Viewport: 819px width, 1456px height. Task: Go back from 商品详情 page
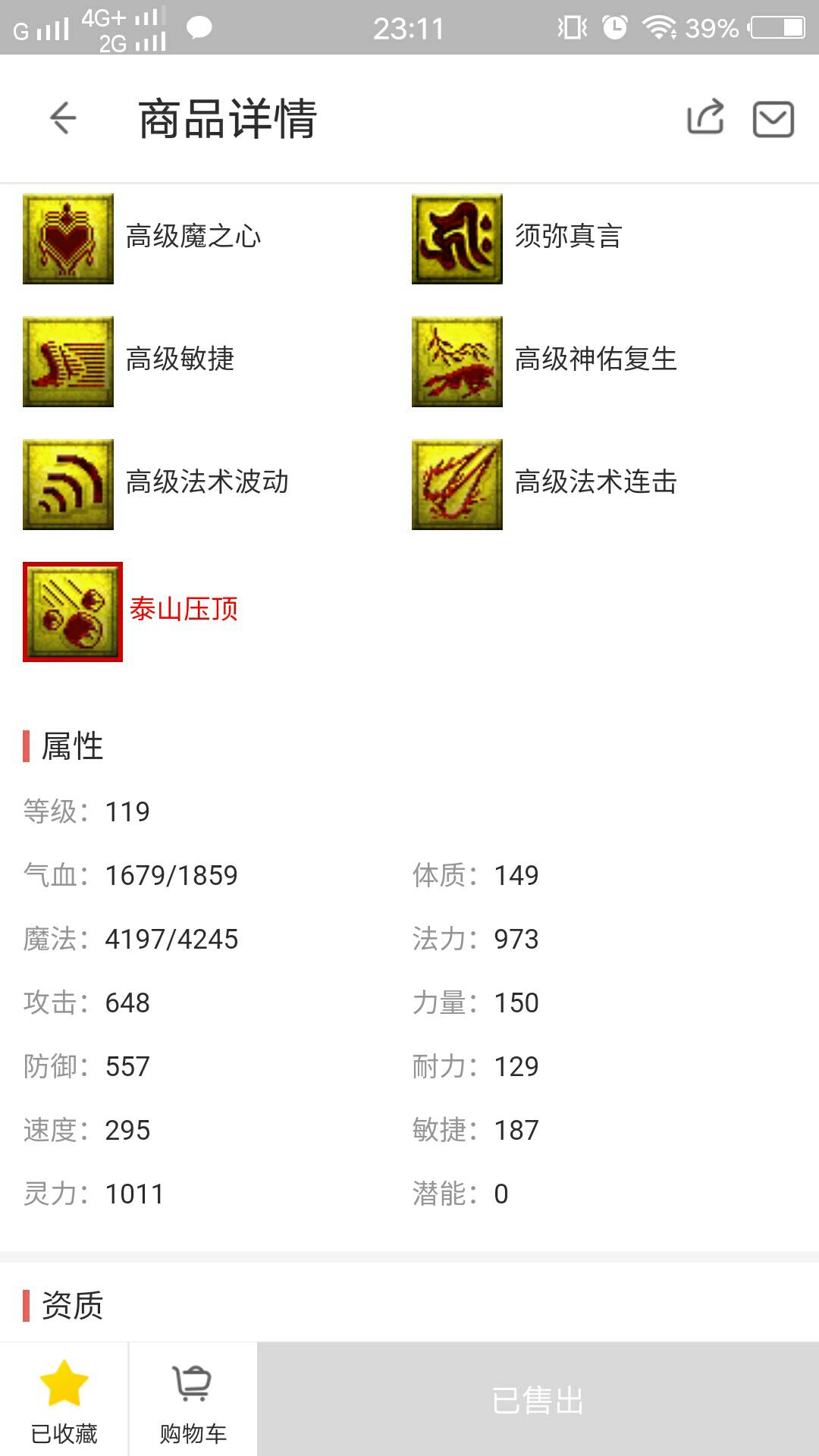[63, 118]
